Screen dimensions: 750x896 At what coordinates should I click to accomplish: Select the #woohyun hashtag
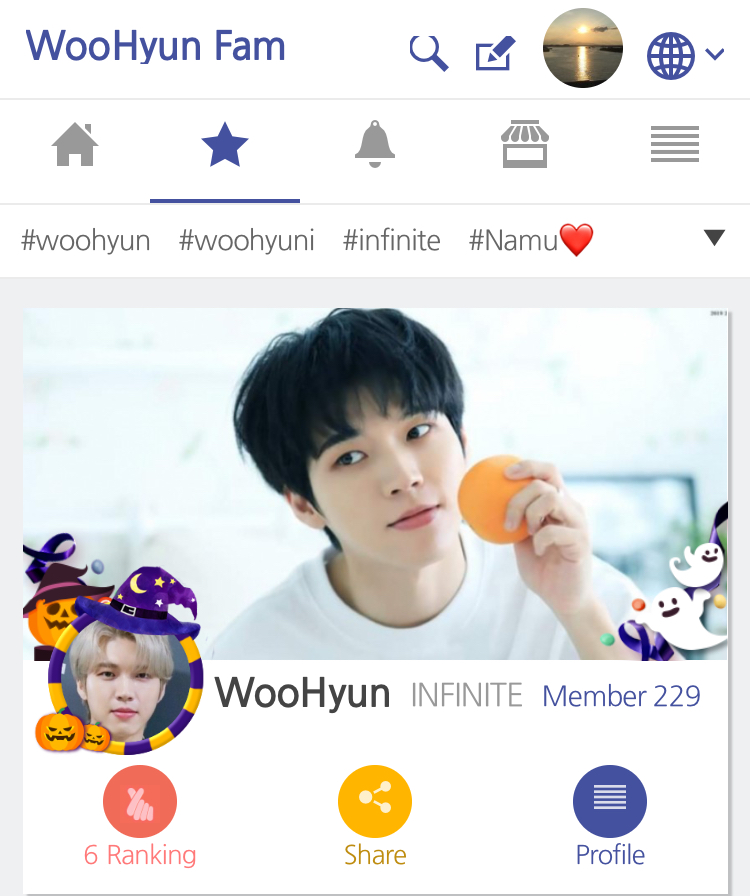[86, 240]
